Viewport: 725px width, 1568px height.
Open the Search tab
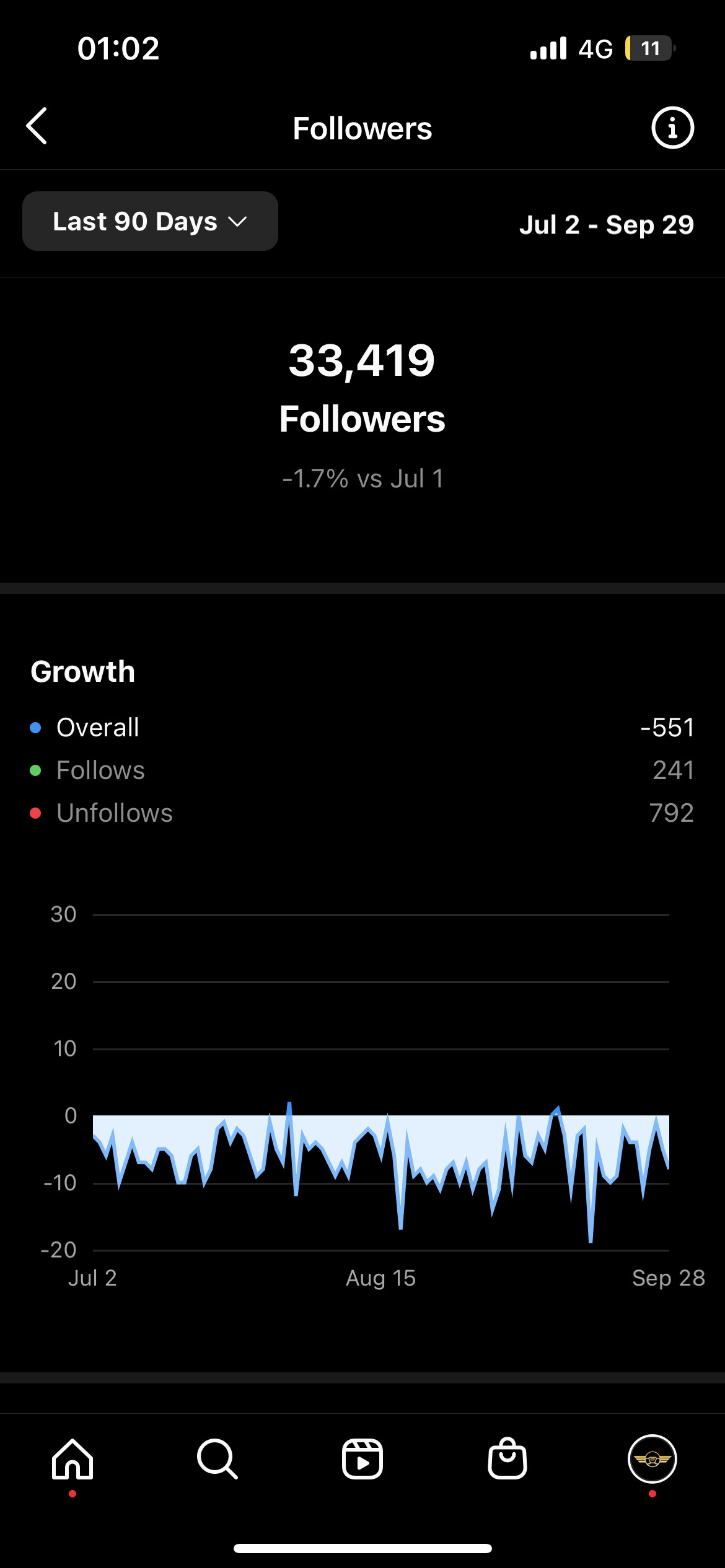click(217, 1459)
